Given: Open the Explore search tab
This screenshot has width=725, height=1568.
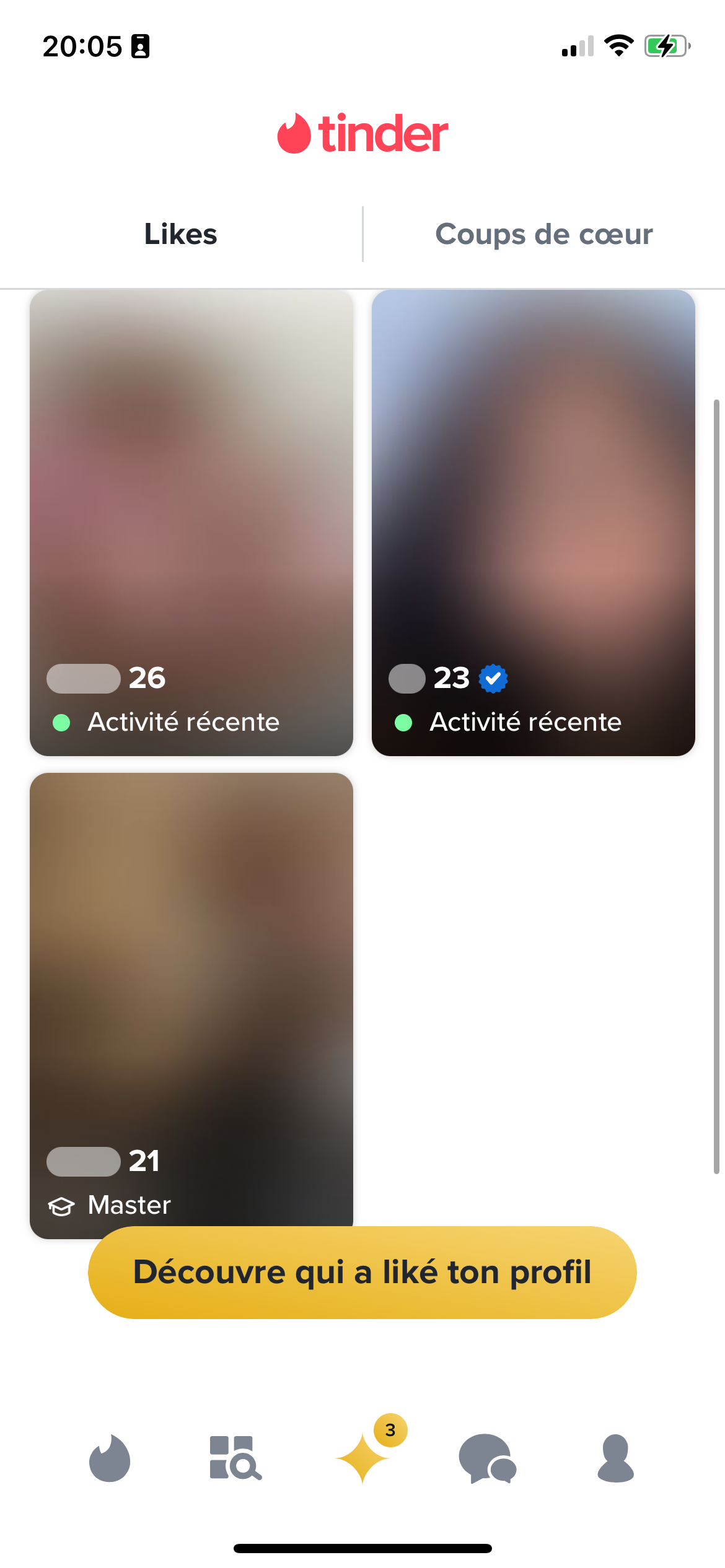Looking at the screenshot, I should coord(235,1458).
